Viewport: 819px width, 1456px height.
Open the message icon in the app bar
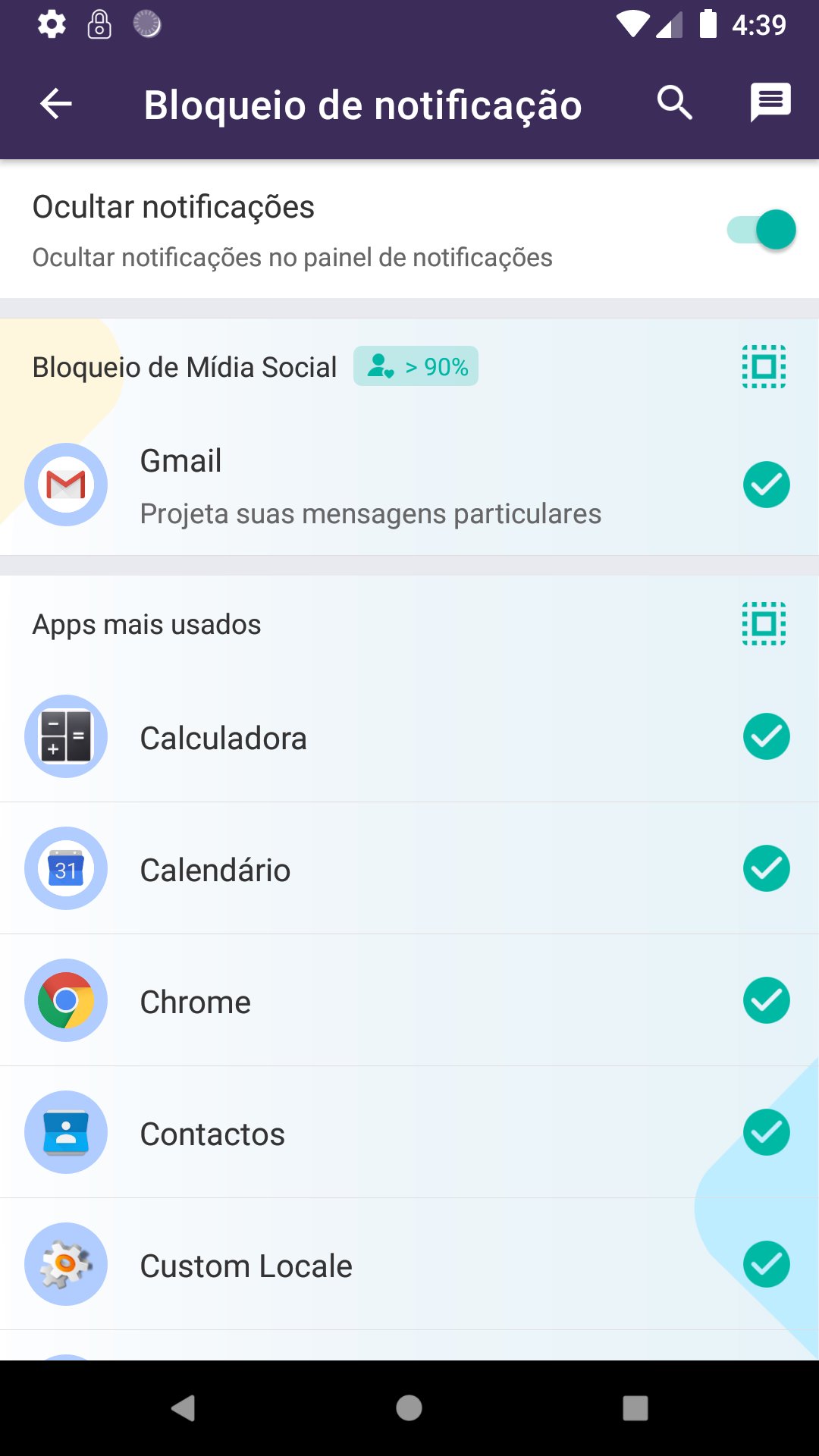point(770,102)
